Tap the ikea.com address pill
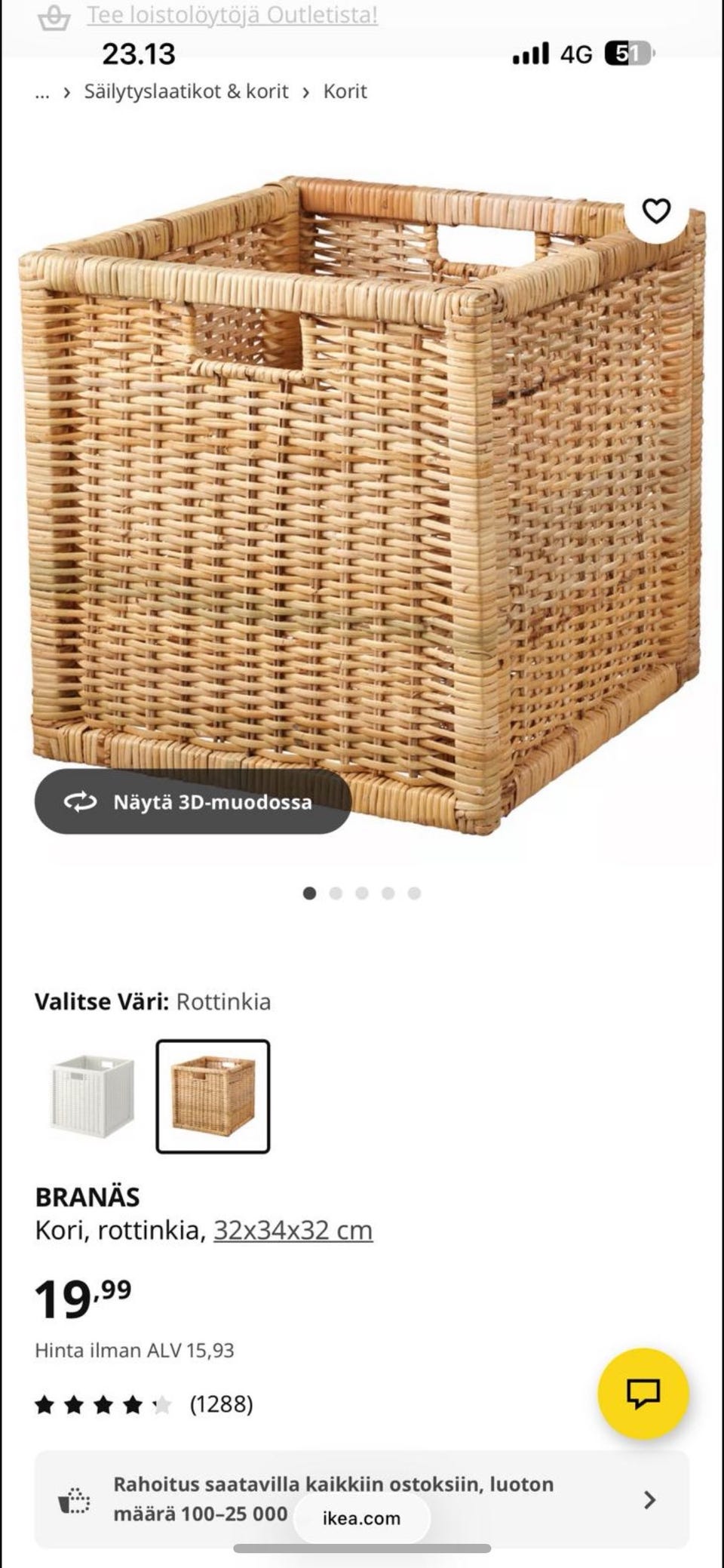 (362, 1518)
